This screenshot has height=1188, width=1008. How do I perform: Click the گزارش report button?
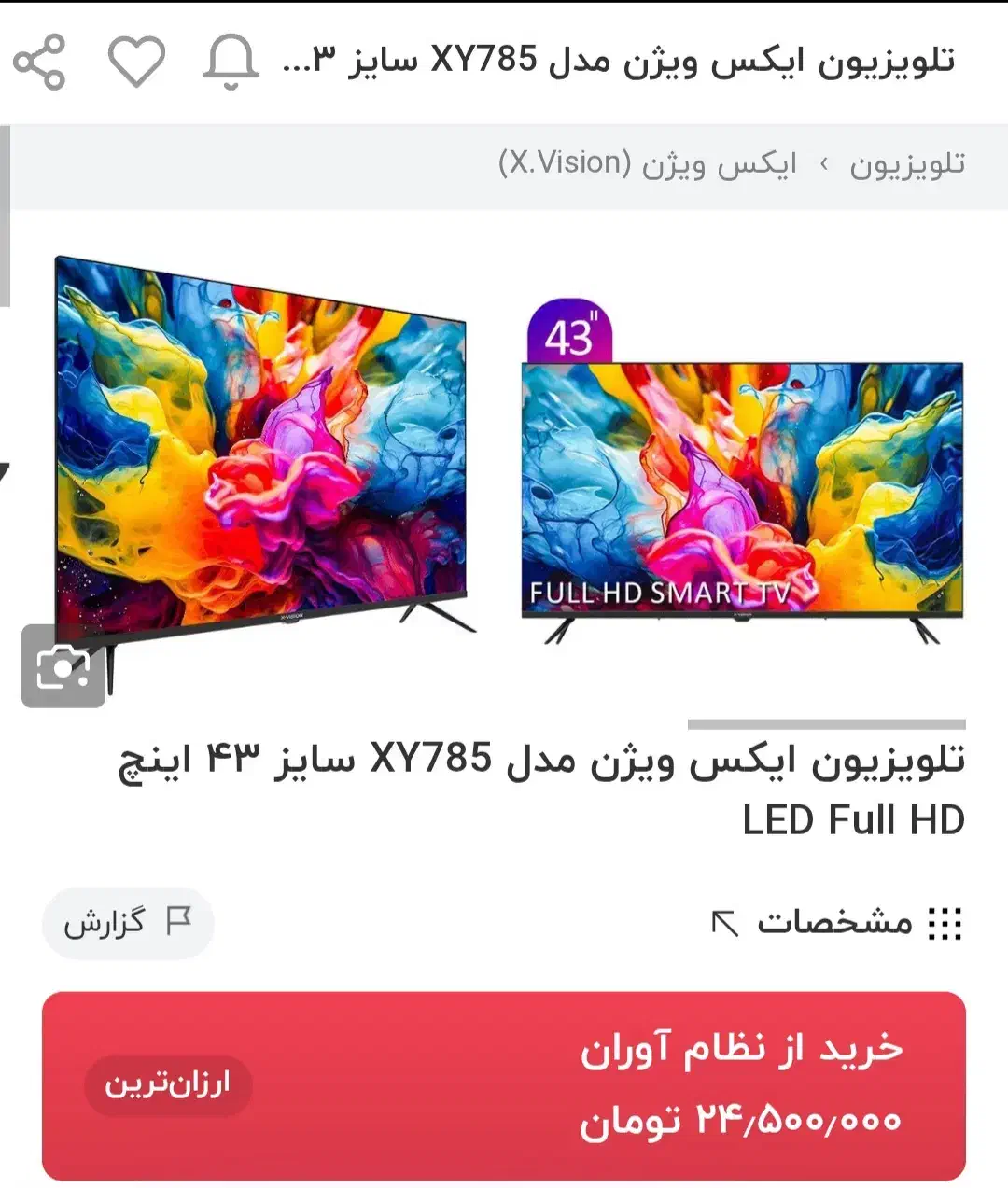point(128,924)
